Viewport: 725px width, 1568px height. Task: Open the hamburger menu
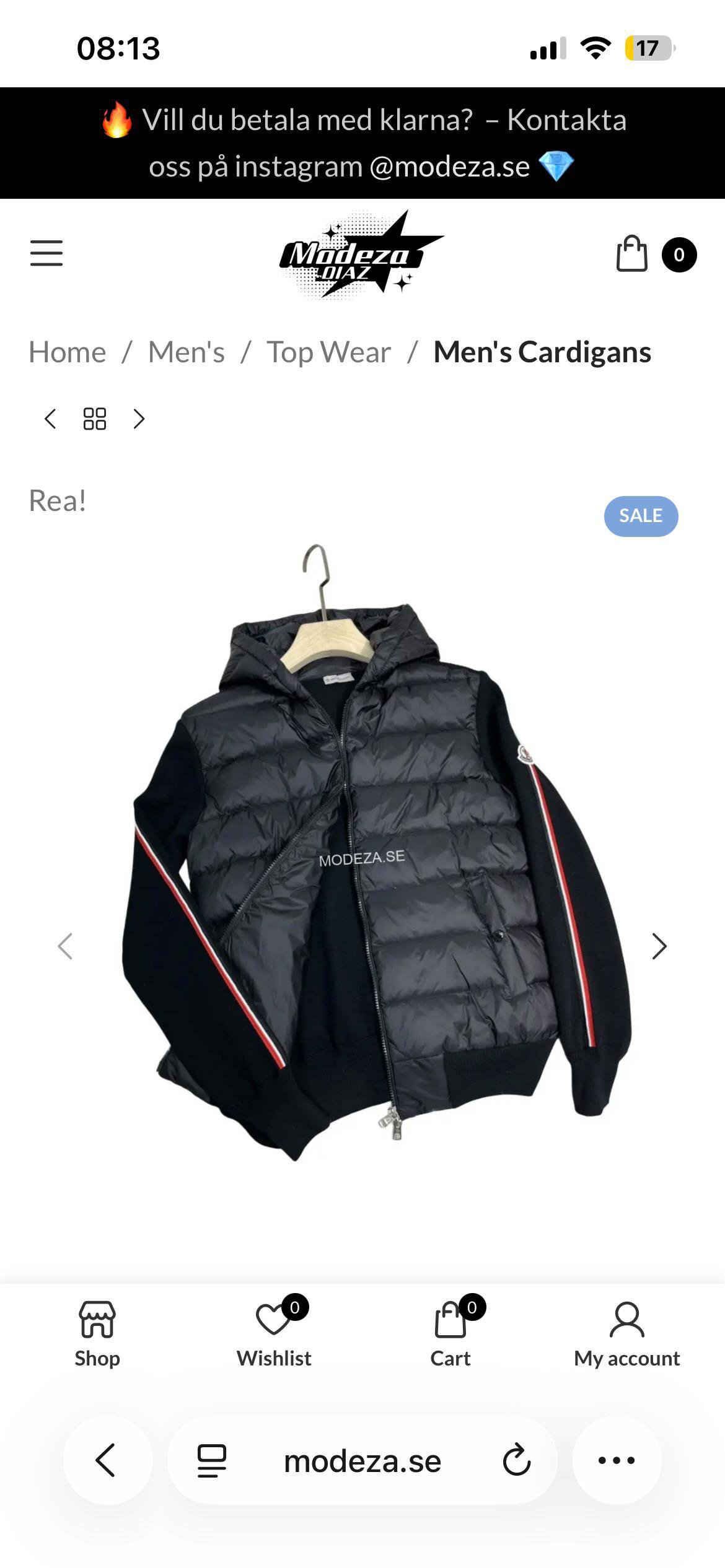coord(46,253)
